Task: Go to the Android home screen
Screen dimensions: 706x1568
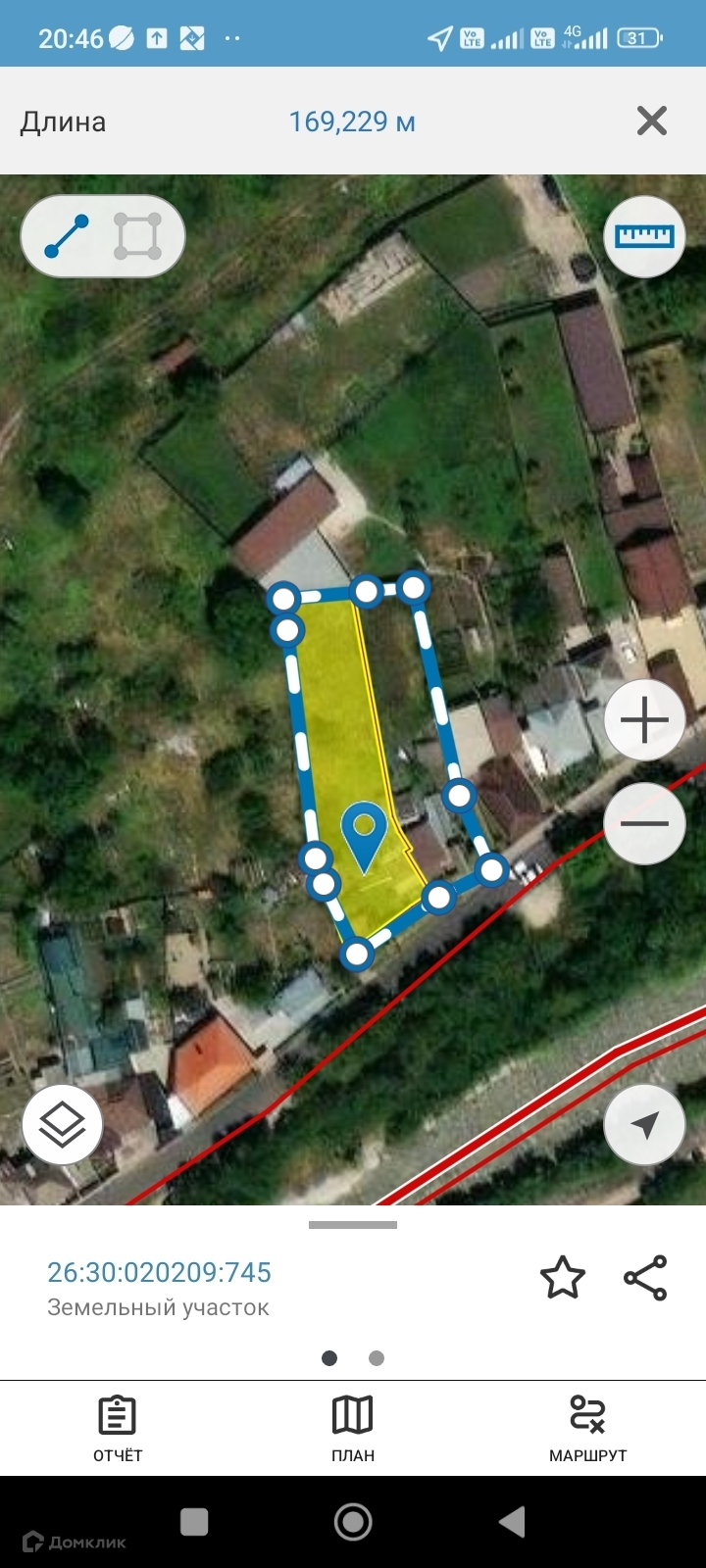Action: pyautogui.click(x=353, y=1522)
